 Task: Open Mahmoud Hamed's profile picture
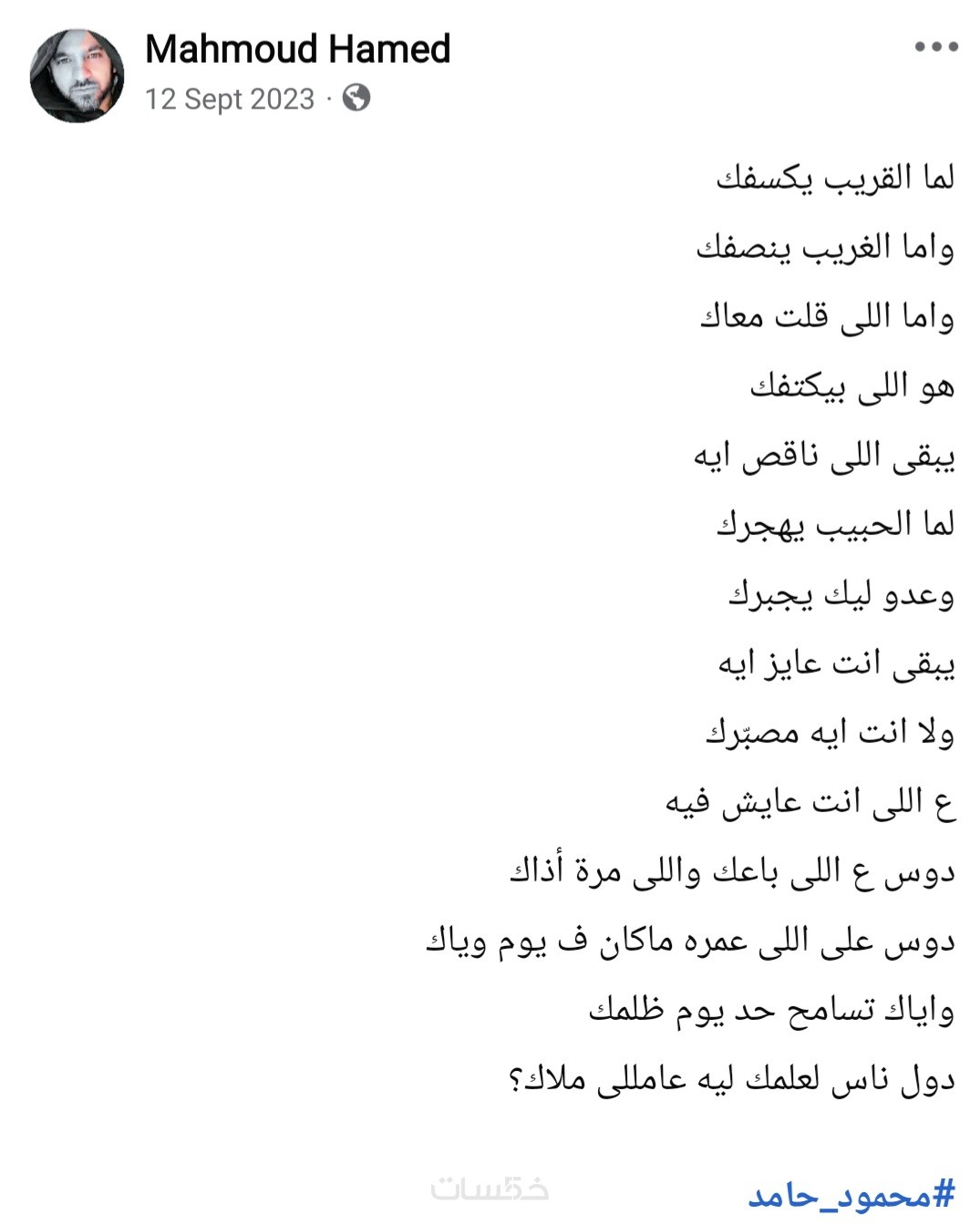[77, 76]
